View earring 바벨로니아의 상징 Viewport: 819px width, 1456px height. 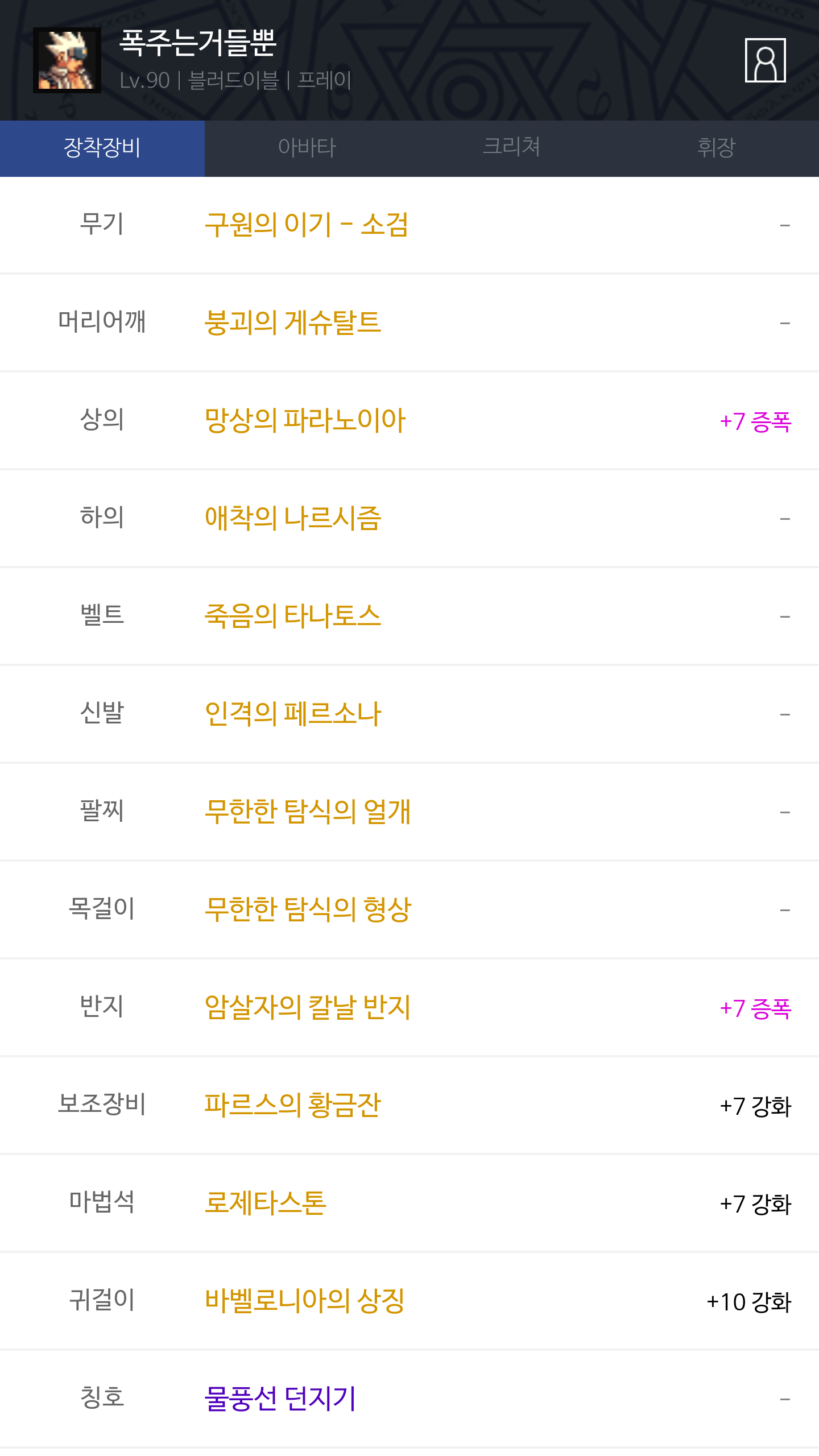click(305, 1301)
